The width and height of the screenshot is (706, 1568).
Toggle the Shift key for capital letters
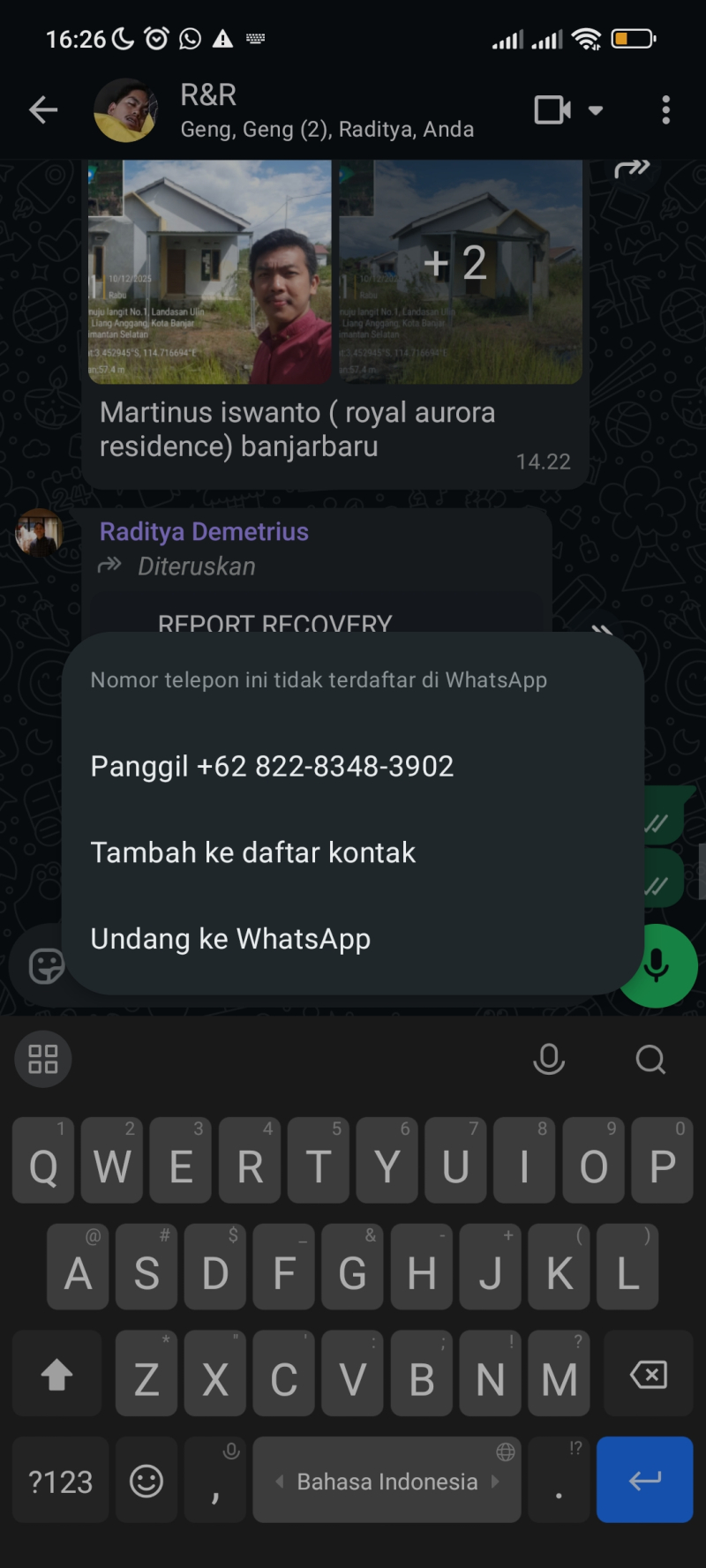pyautogui.click(x=57, y=1373)
